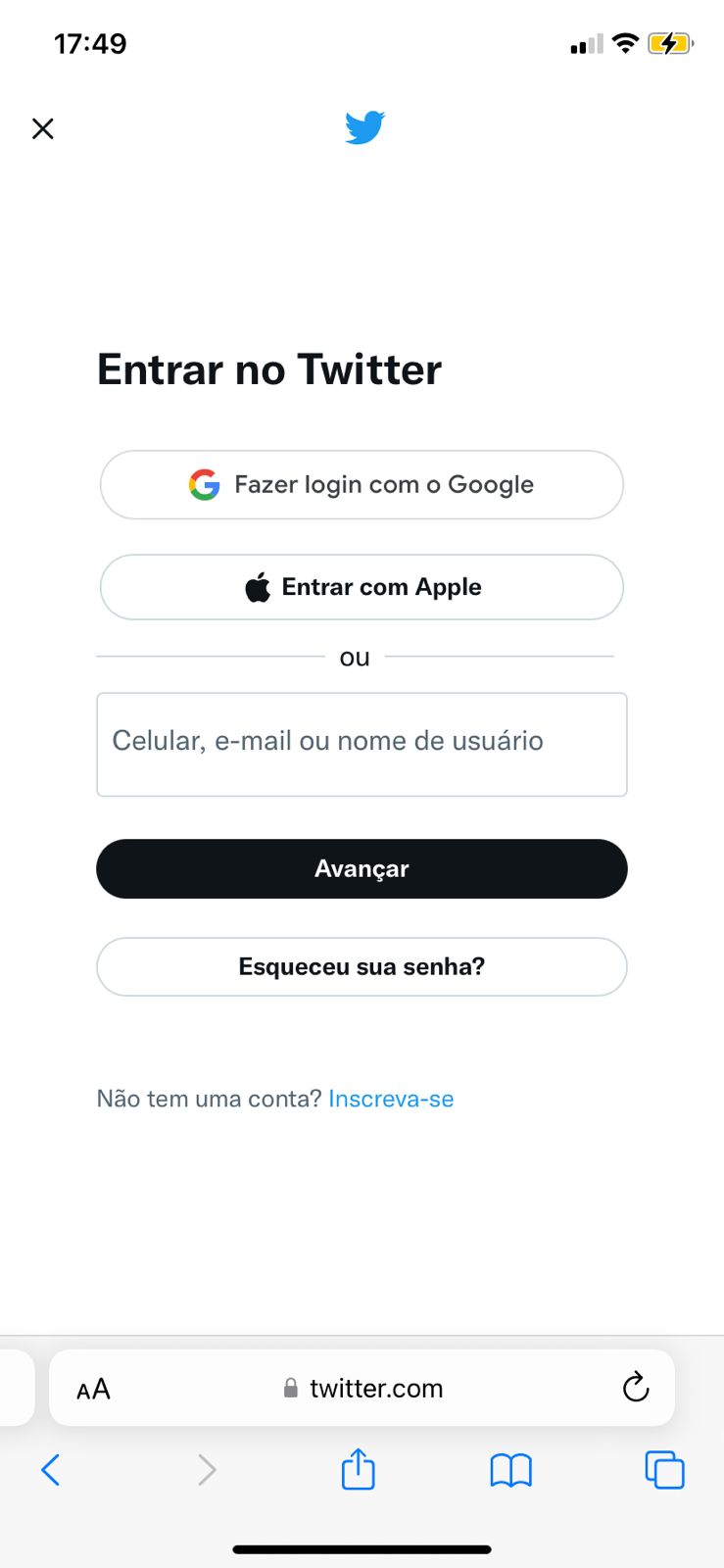Viewport: 724px width, 1568px height.
Task: Navigate back using the Safari back arrow
Action: click(x=51, y=1470)
